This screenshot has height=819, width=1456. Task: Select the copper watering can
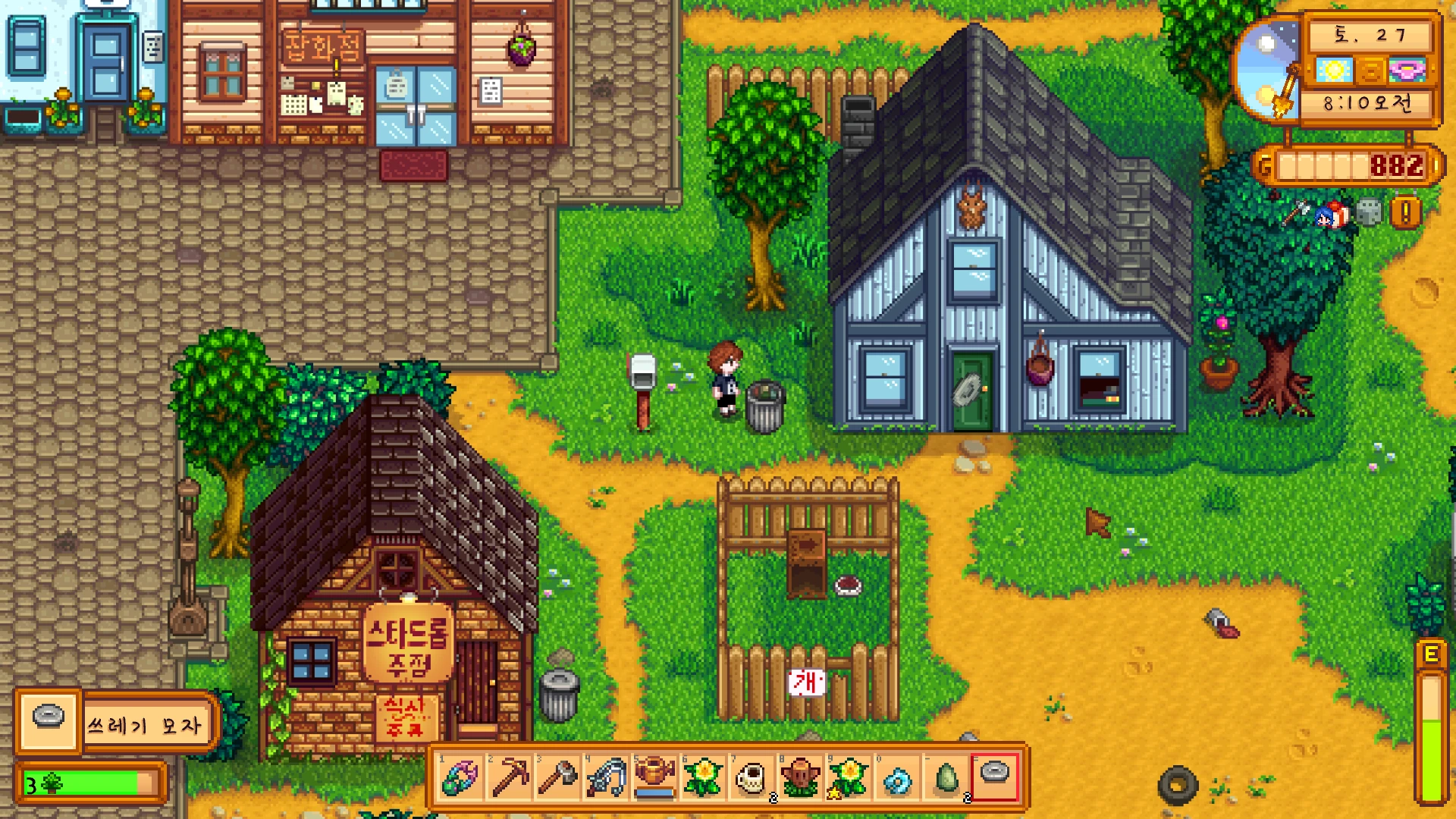654,778
